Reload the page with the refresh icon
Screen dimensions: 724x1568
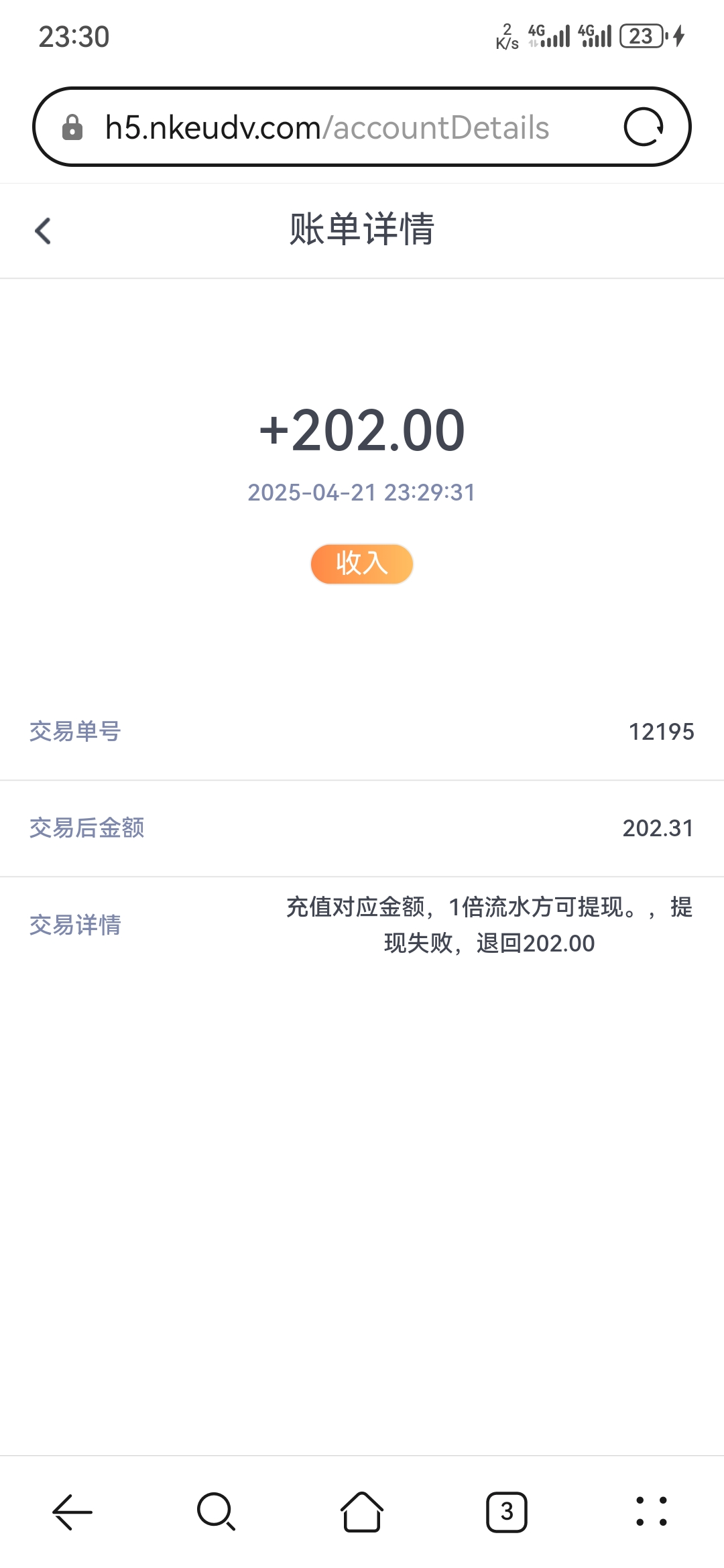(x=644, y=127)
